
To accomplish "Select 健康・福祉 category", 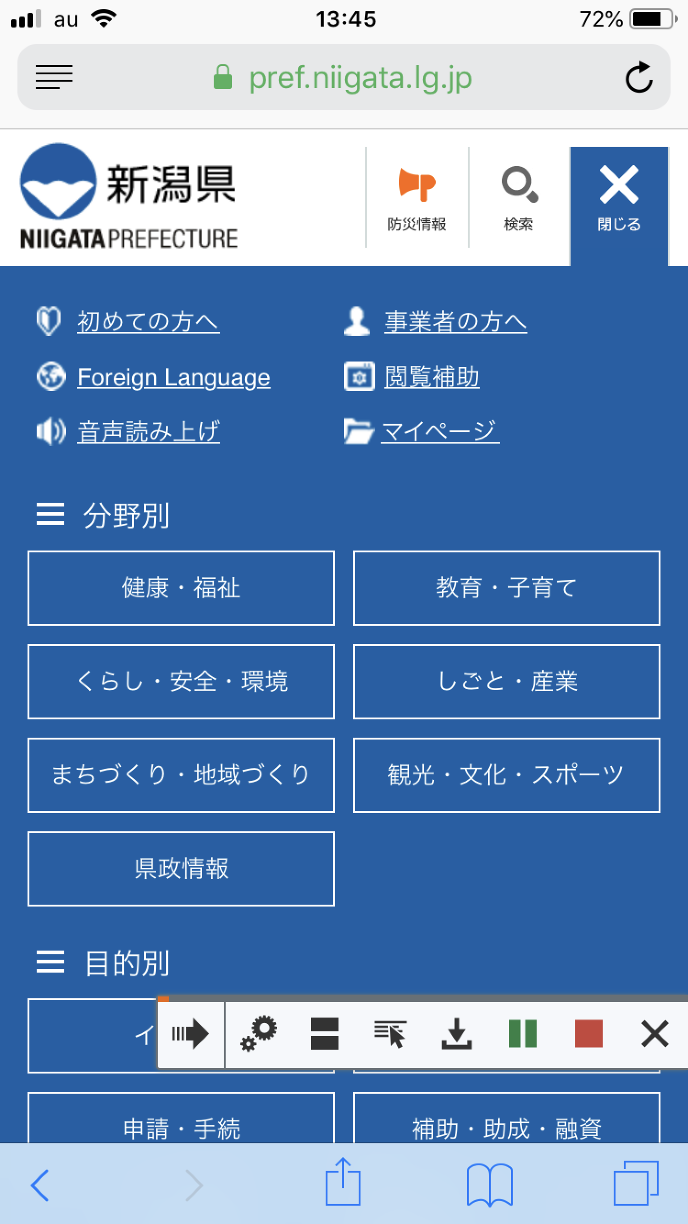I will tap(181, 588).
